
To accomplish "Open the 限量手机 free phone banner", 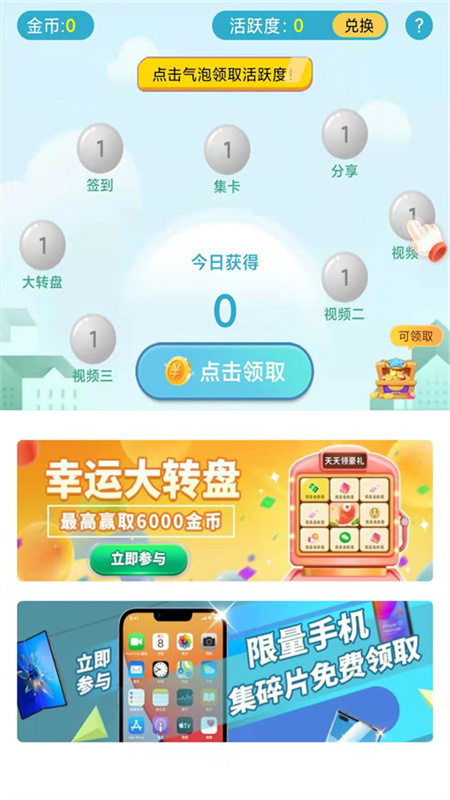I will (225, 671).
